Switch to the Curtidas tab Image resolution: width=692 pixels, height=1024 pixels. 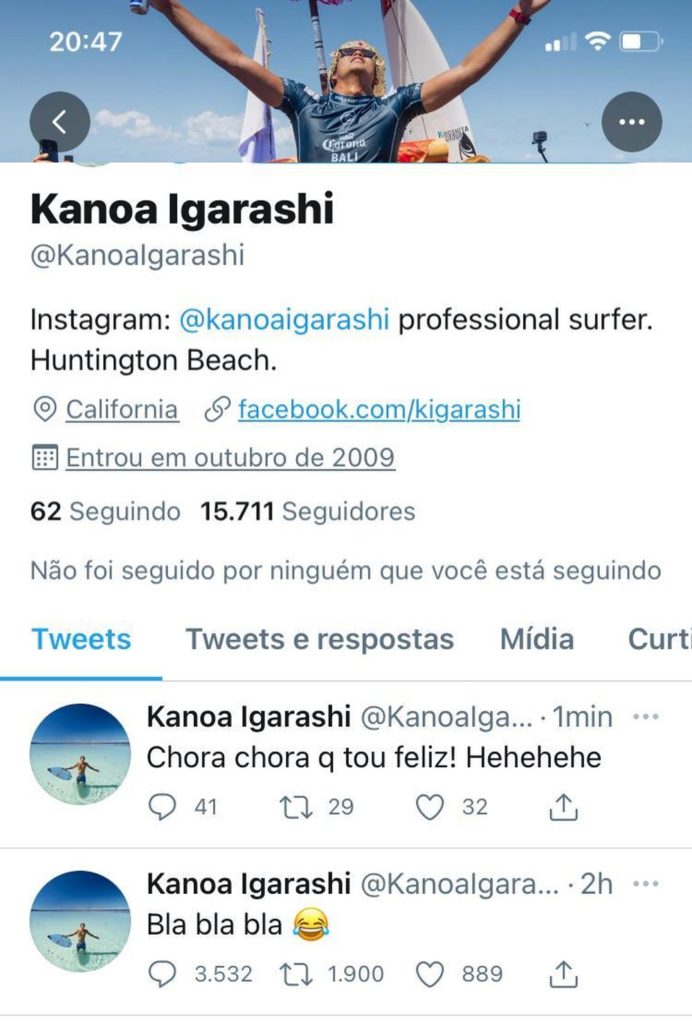pyautogui.click(x=658, y=639)
